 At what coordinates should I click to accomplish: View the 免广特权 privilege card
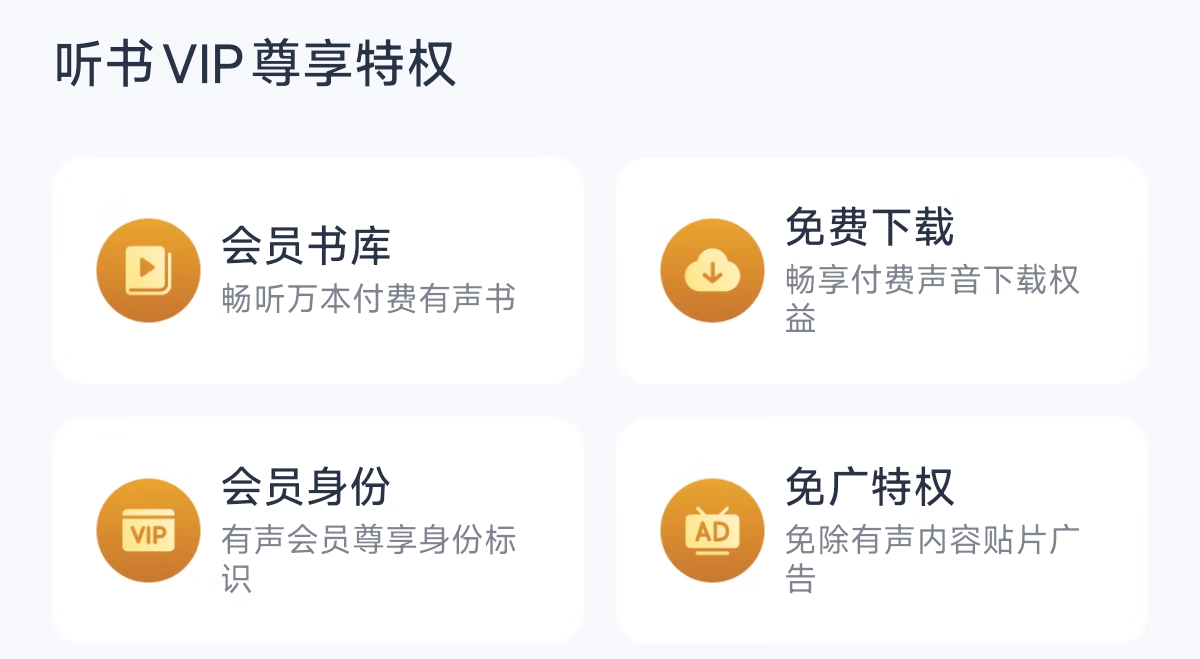point(881,530)
